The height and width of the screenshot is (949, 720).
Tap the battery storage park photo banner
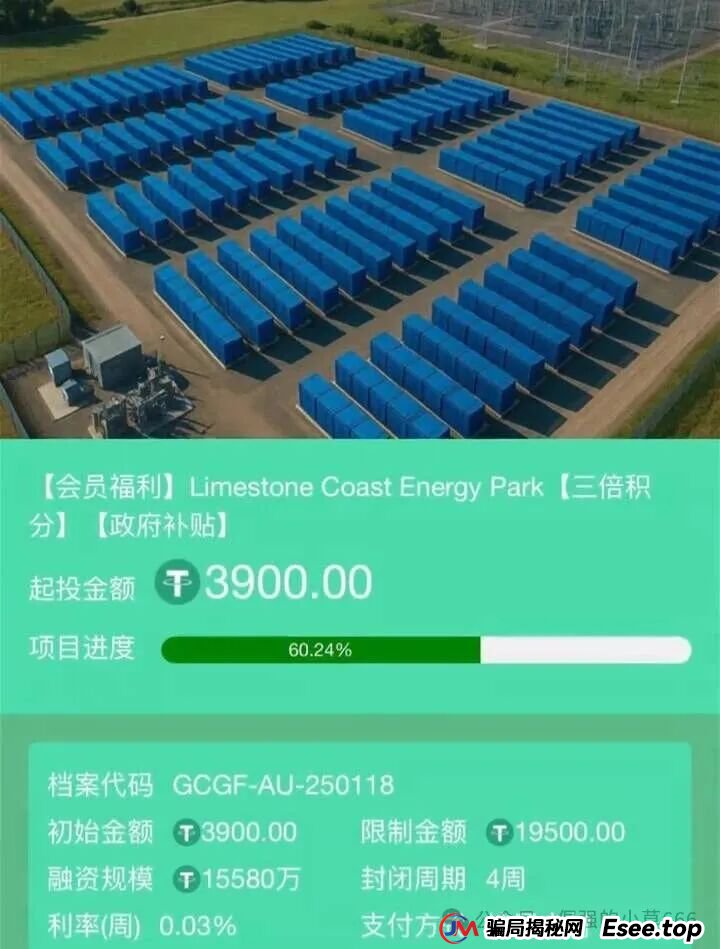pos(360,220)
